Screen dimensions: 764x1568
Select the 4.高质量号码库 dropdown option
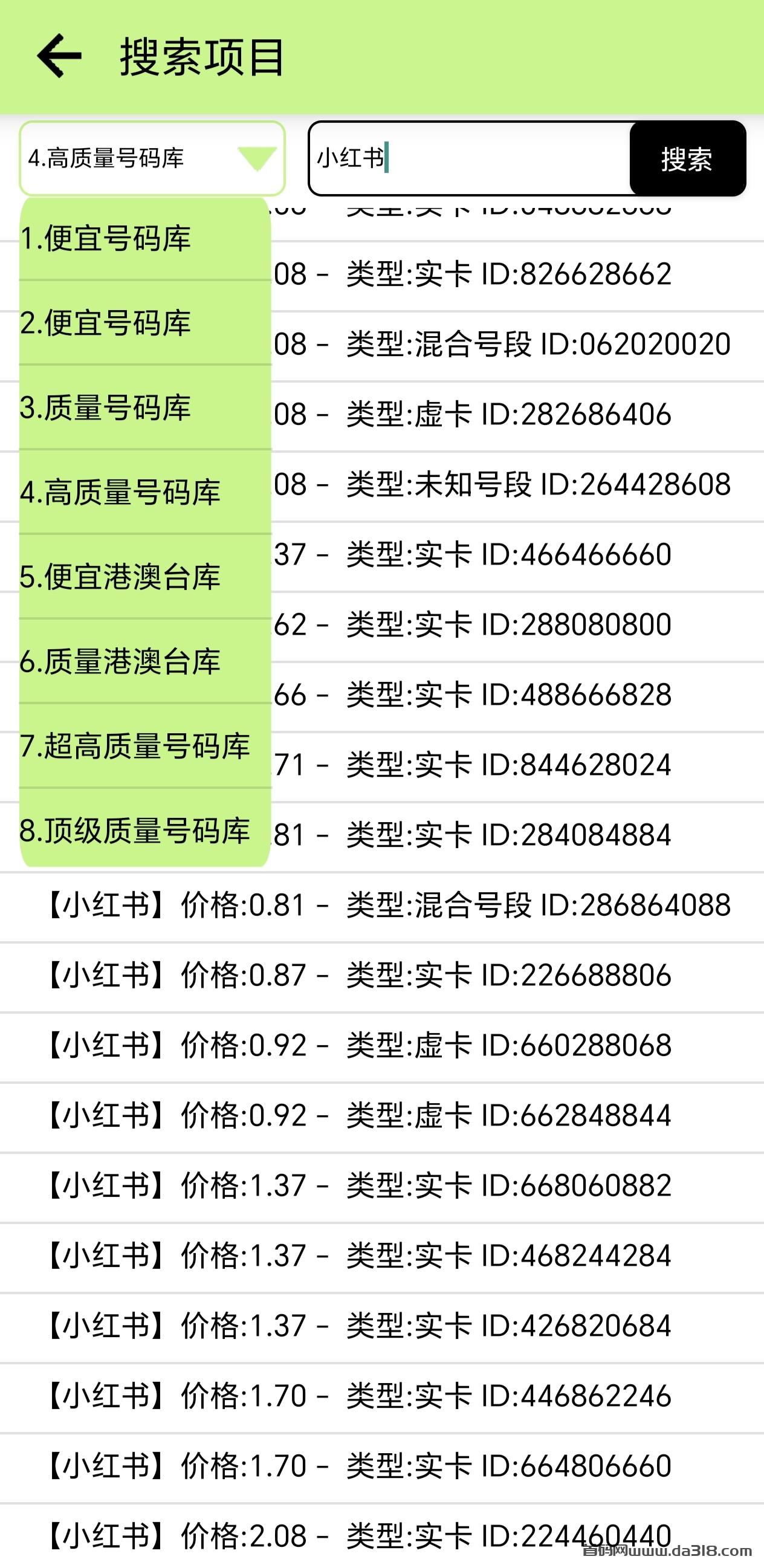pos(145,492)
